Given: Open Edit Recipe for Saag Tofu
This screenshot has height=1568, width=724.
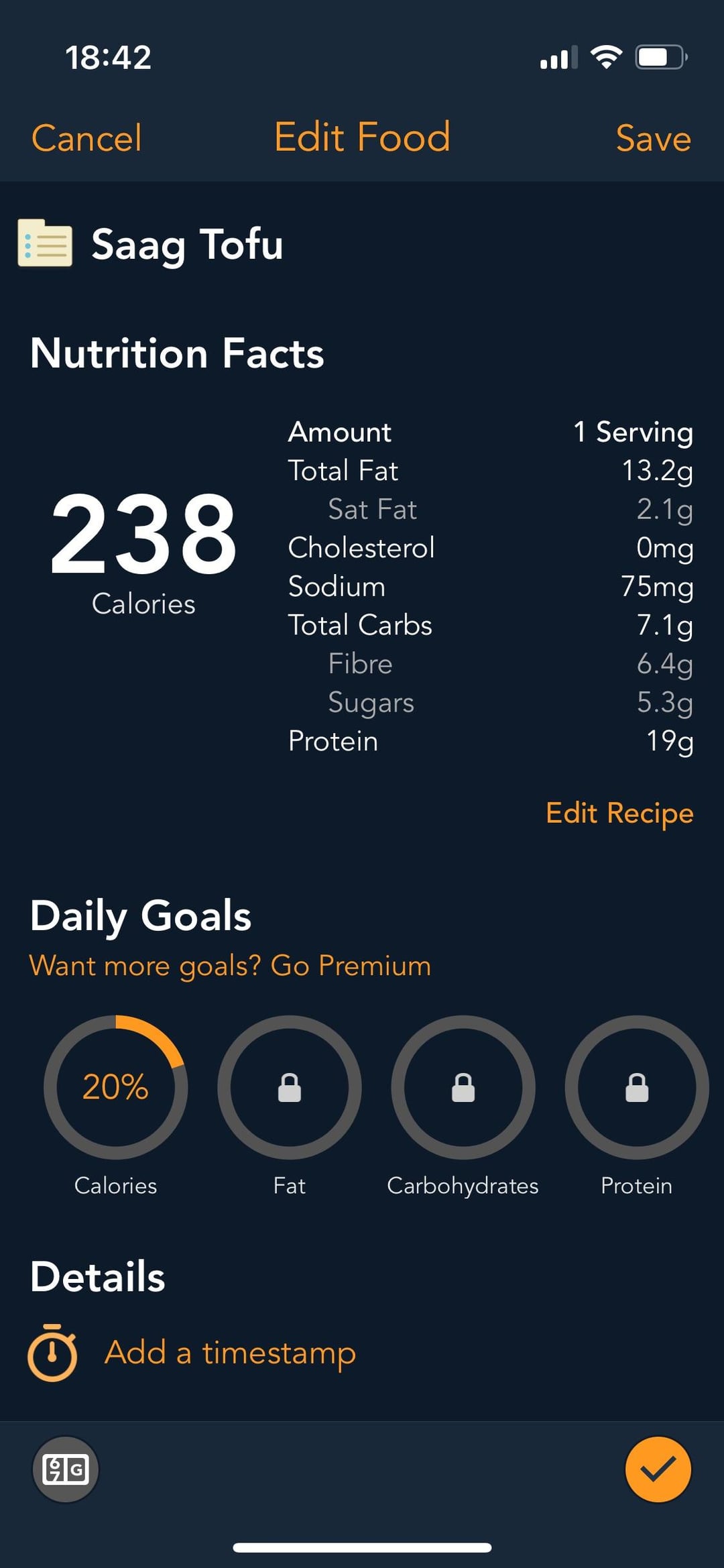Looking at the screenshot, I should coord(619,813).
